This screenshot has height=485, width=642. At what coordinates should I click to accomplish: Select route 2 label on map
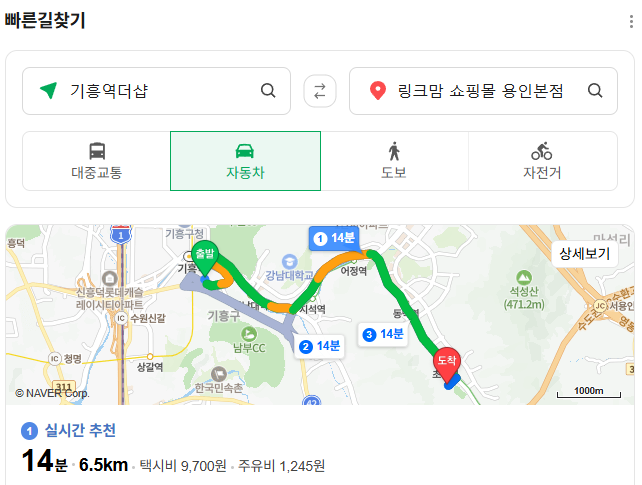pyautogui.click(x=319, y=346)
